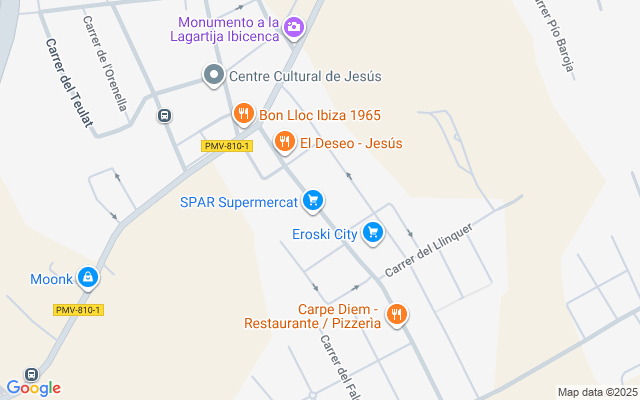Open the El Deseo - Jesús restaurant marker
Image resolution: width=640 pixels, height=400 pixels.
[284, 143]
